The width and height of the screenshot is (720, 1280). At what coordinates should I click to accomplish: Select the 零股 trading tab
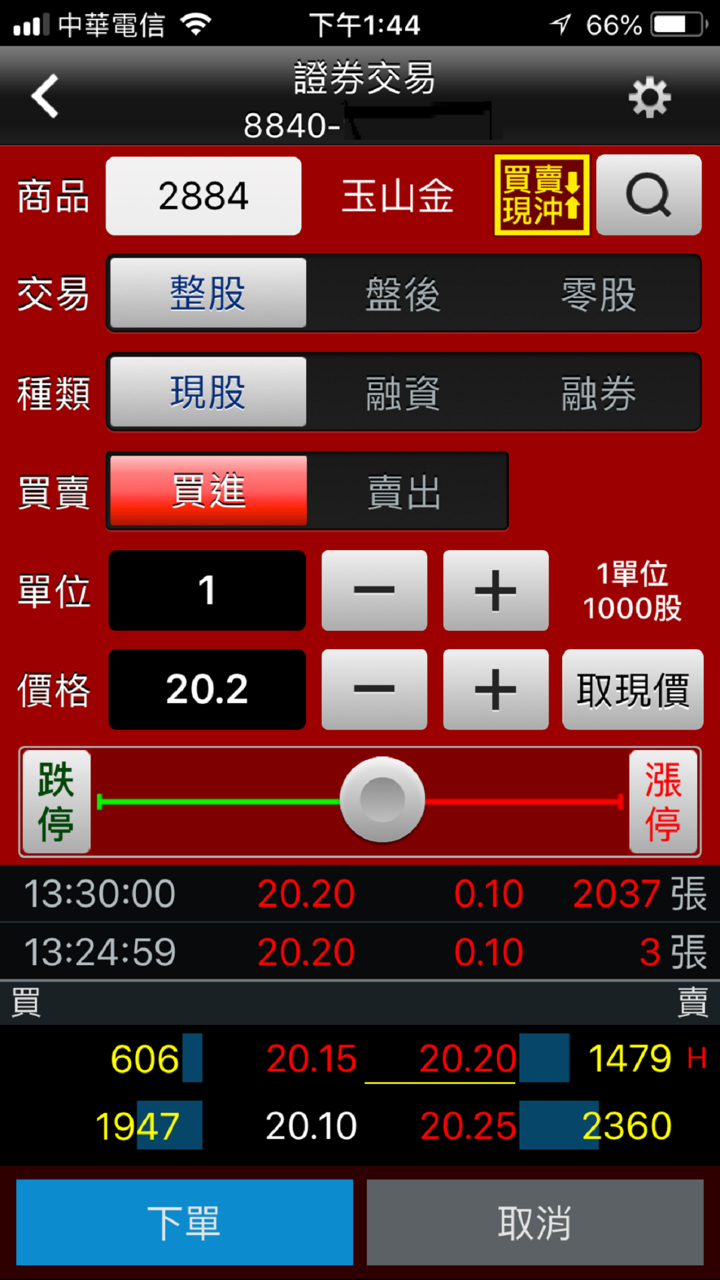tap(598, 294)
